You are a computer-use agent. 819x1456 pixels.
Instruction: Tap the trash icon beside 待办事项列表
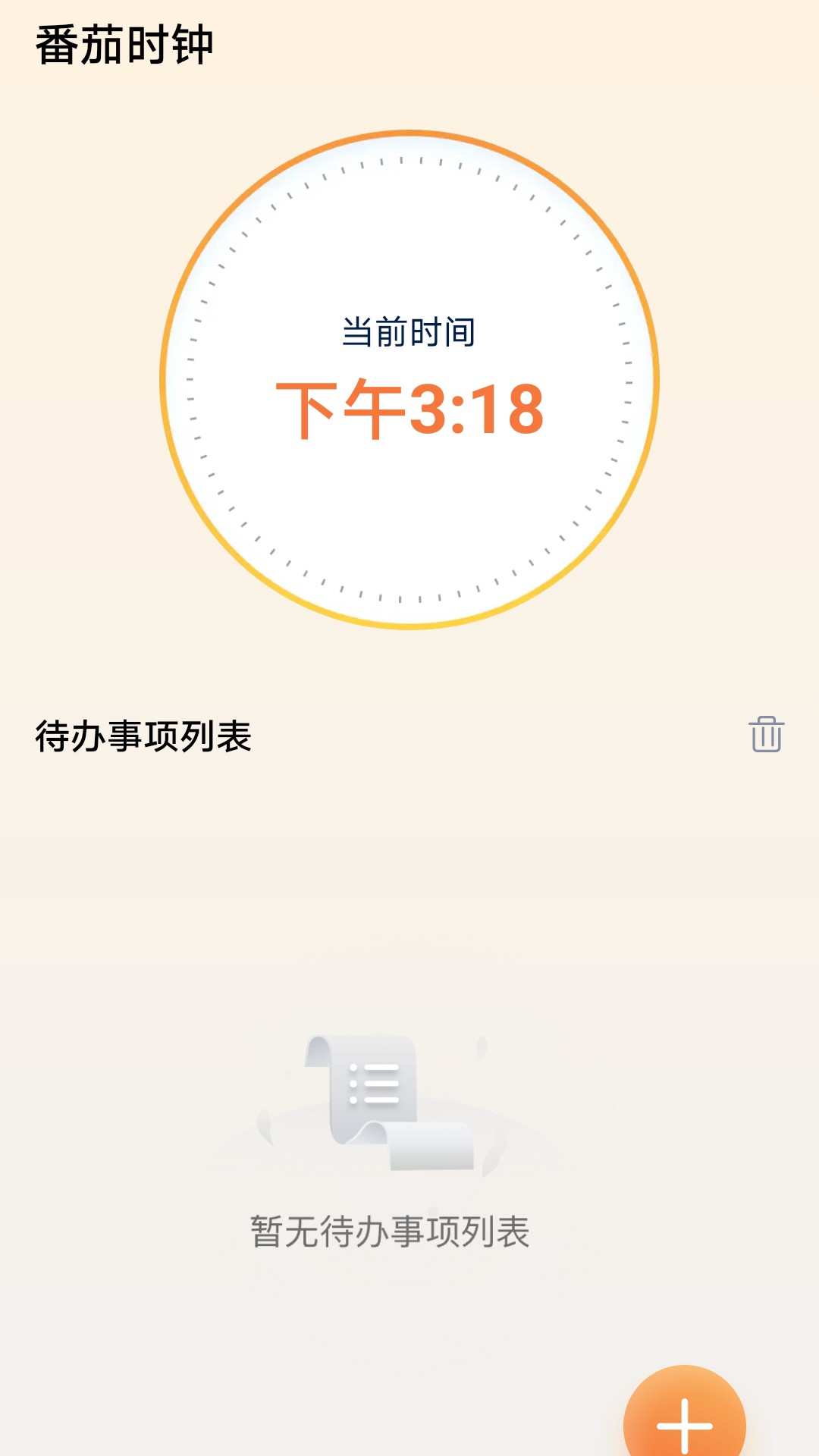coord(766,734)
